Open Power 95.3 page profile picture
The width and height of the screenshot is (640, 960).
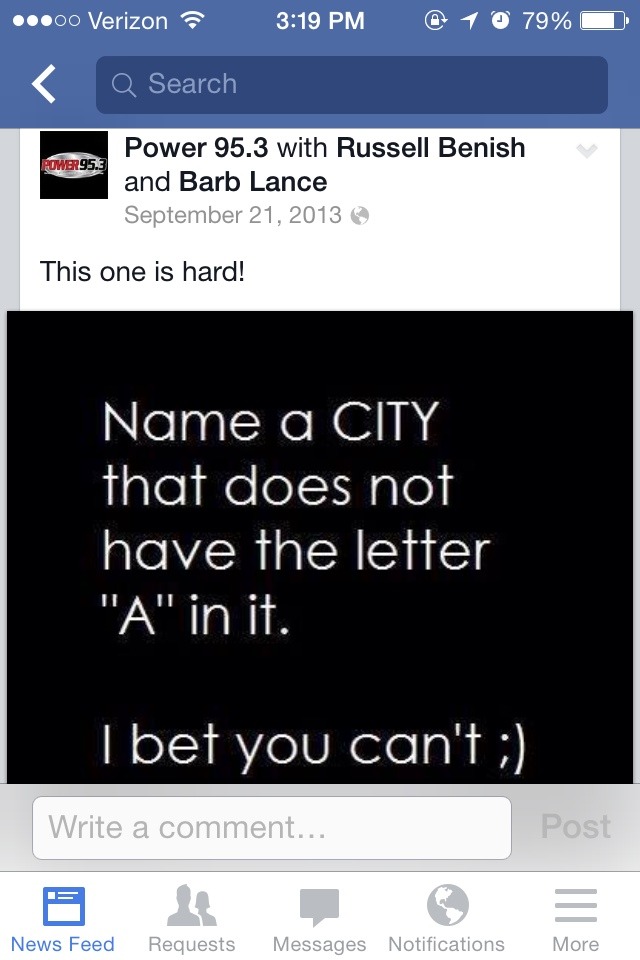74,165
